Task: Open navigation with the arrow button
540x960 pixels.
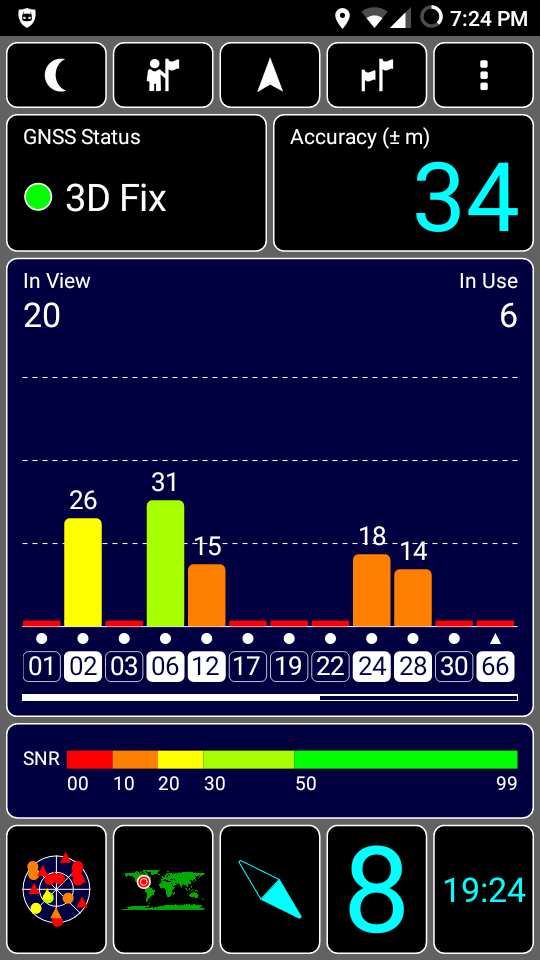Action: click(x=270, y=76)
